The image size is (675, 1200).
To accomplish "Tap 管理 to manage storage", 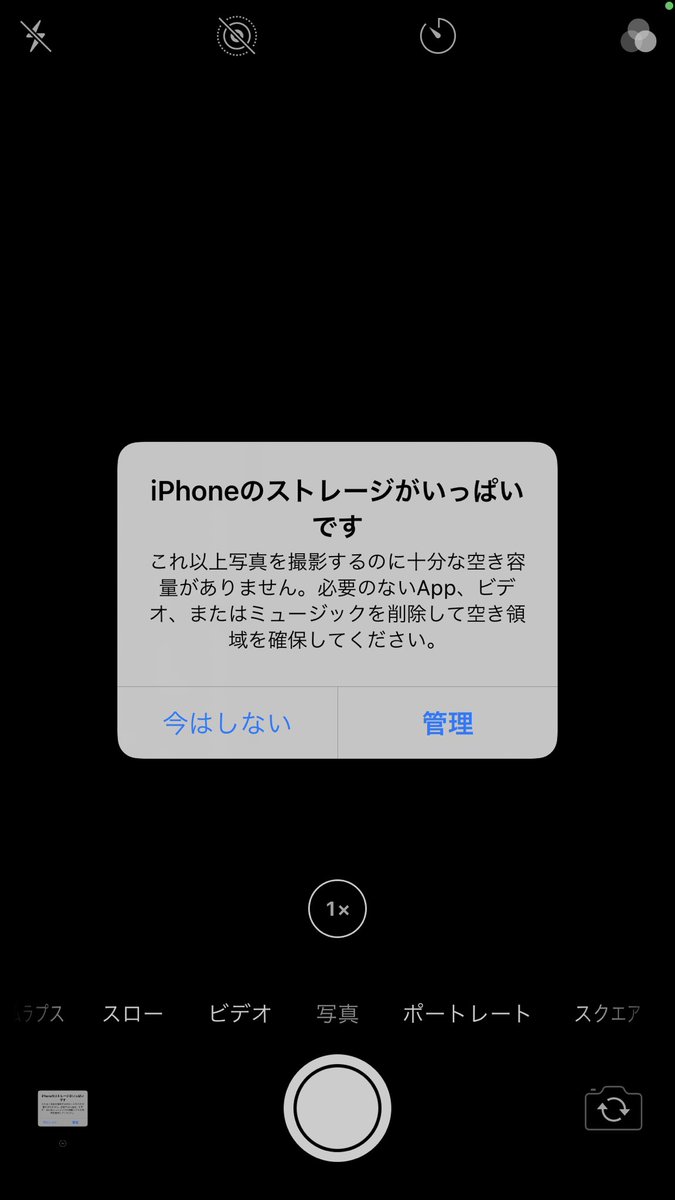I will 447,723.
